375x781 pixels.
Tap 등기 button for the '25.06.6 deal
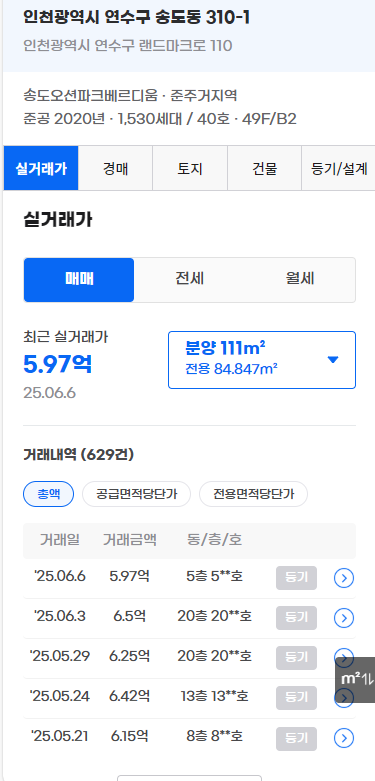pyautogui.click(x=296, y=578)
